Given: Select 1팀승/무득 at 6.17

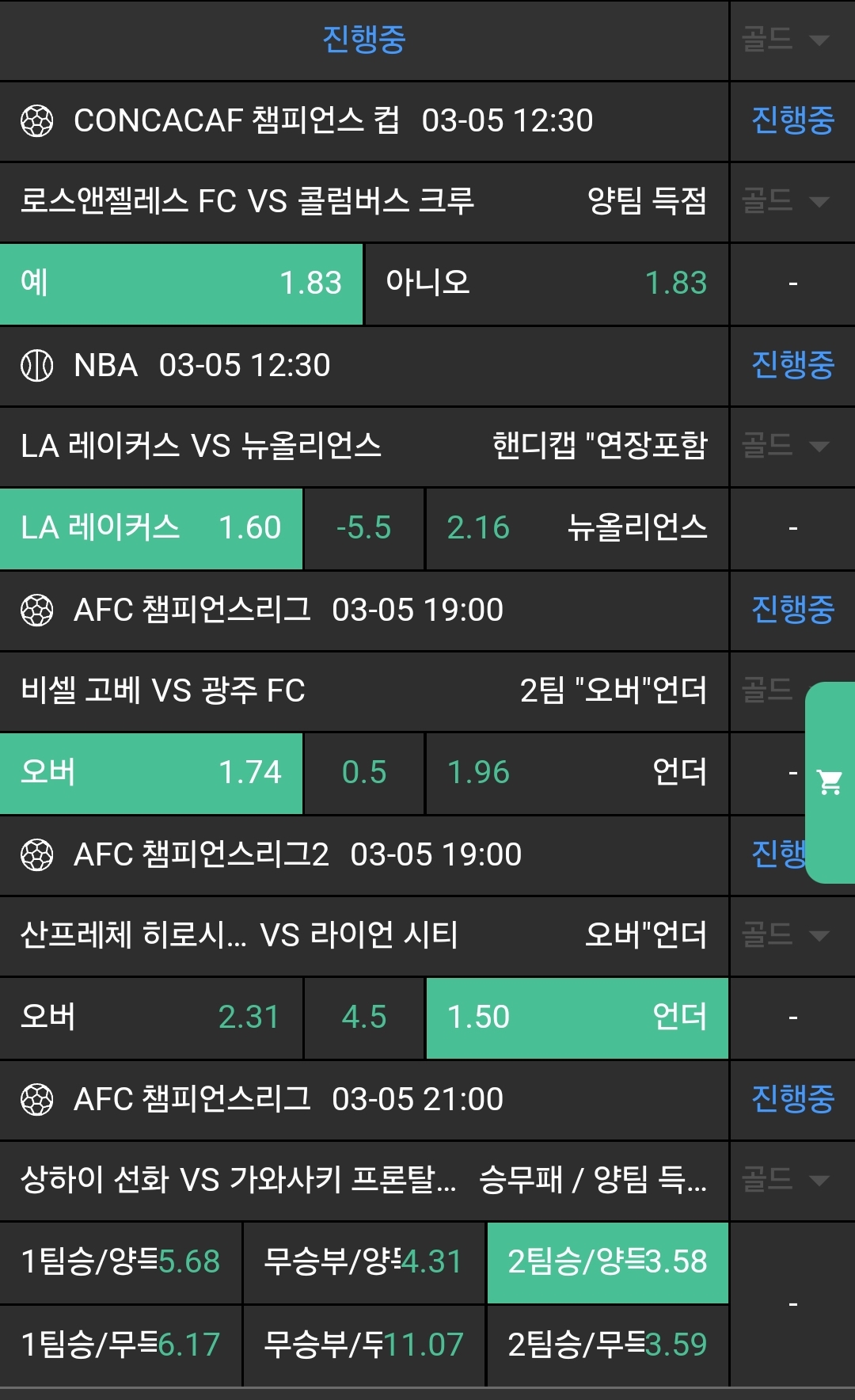Looking at the screenshot, I should [120, 1345].
